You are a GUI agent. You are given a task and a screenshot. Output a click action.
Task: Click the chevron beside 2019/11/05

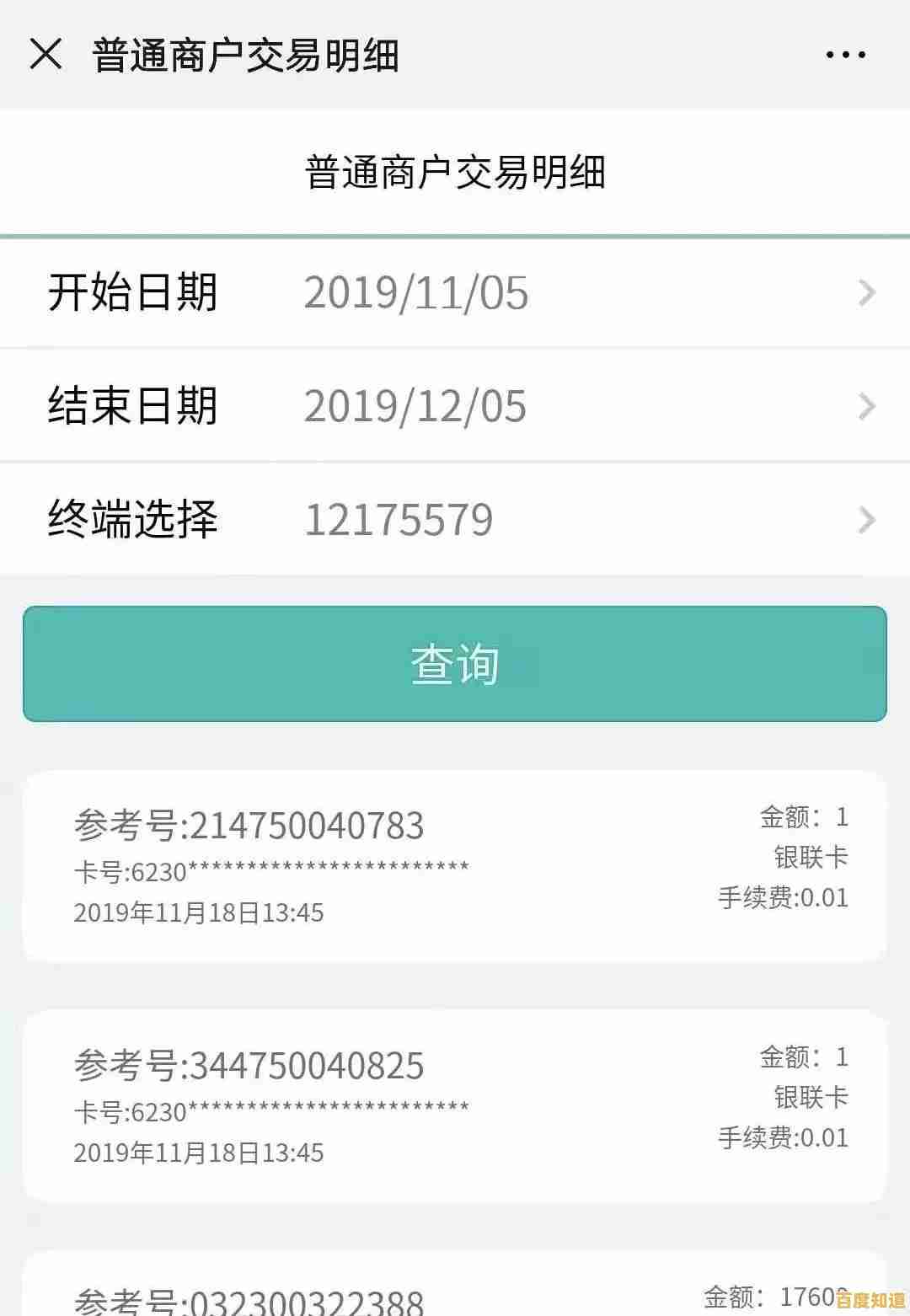(866, 293)
